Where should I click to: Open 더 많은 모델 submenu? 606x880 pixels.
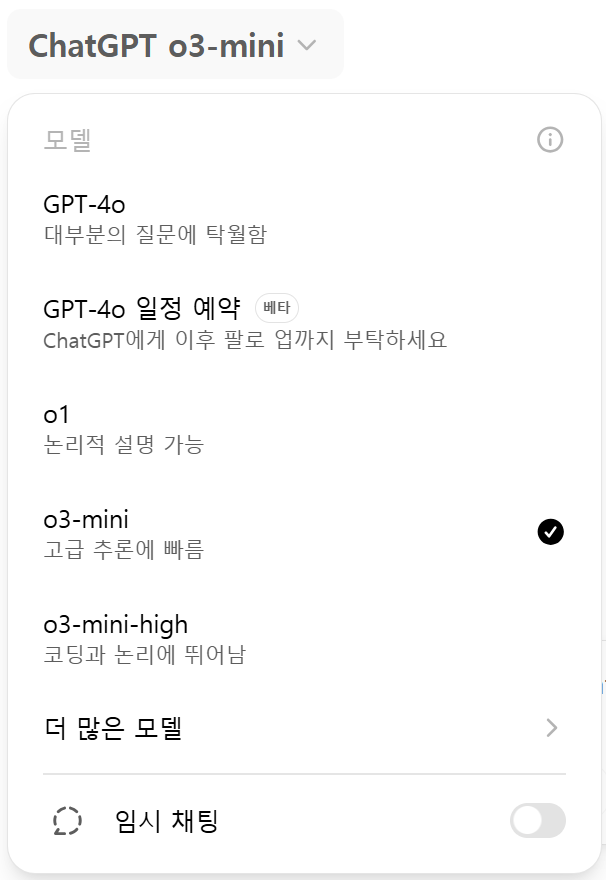point(304,728)
